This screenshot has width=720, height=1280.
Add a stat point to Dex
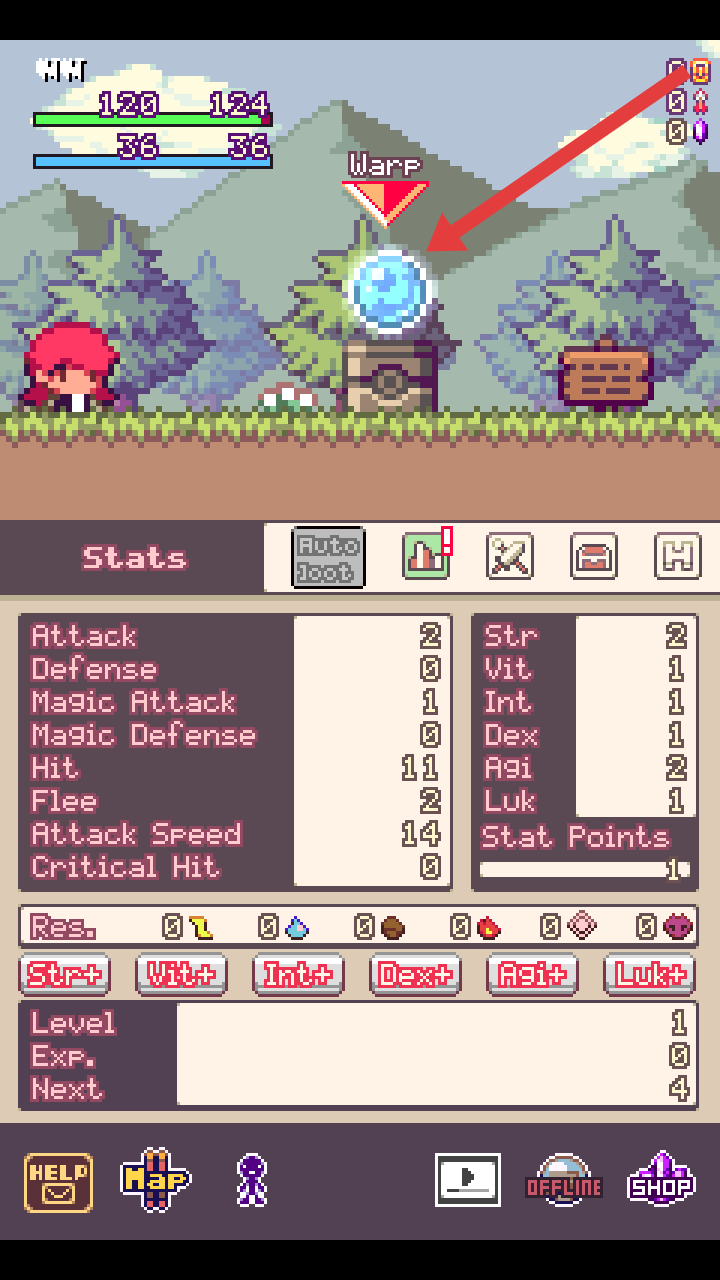[415, 974]
